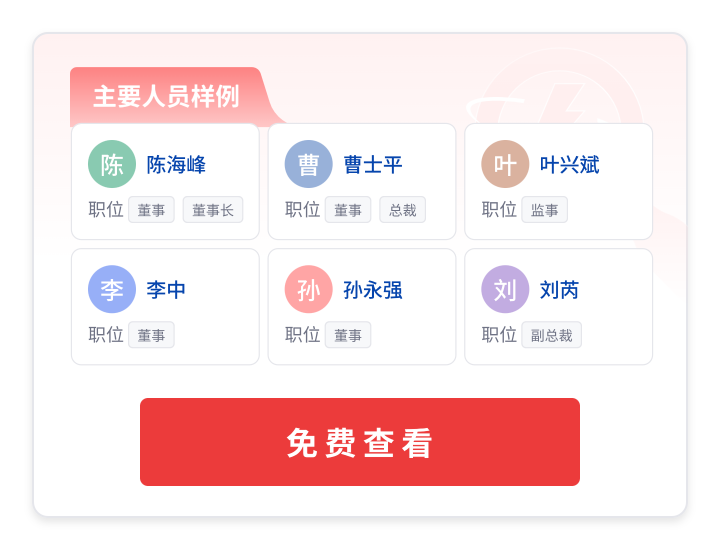Select the 叶兴斌 supervisor card
This screenshot has width=720, height=550.
coord(558,181)
